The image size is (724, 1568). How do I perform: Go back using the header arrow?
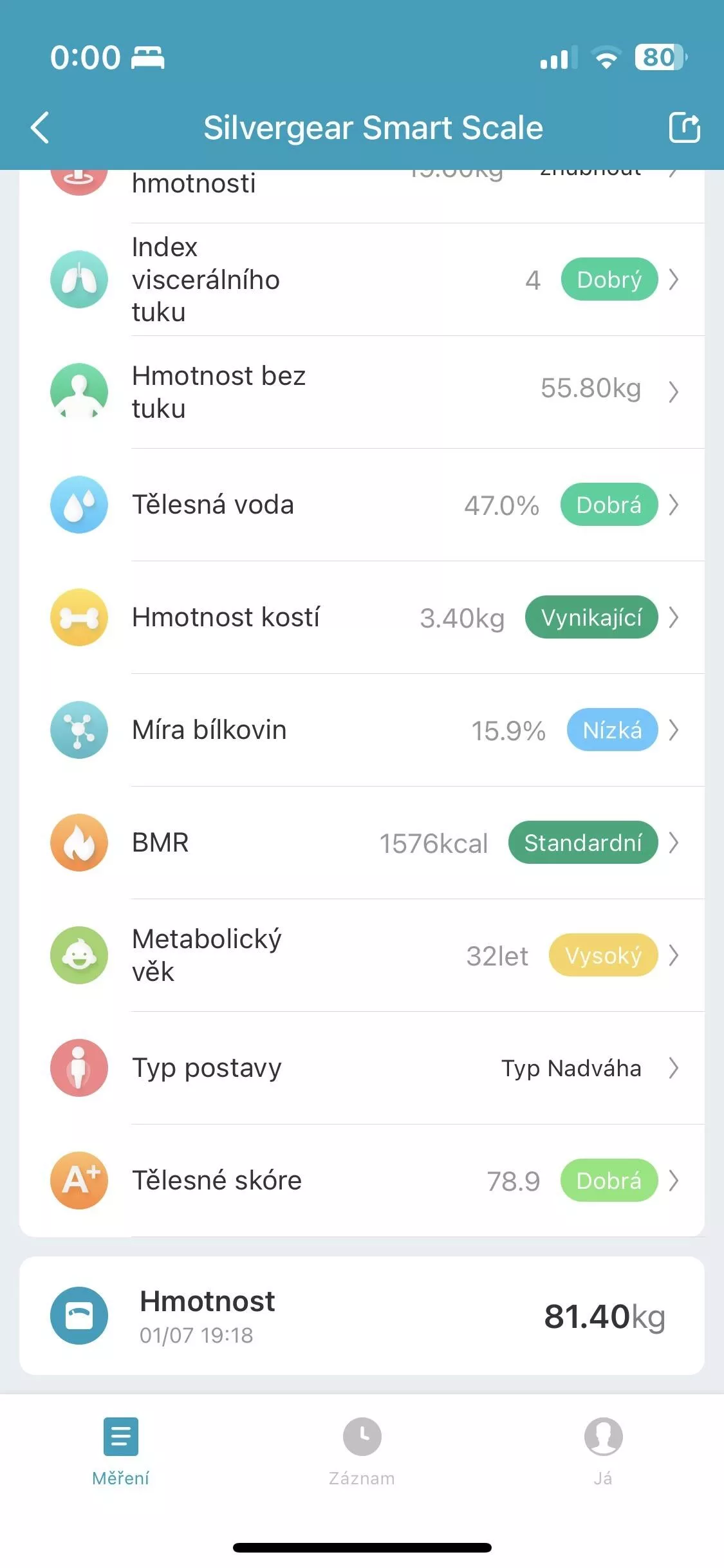40,127
